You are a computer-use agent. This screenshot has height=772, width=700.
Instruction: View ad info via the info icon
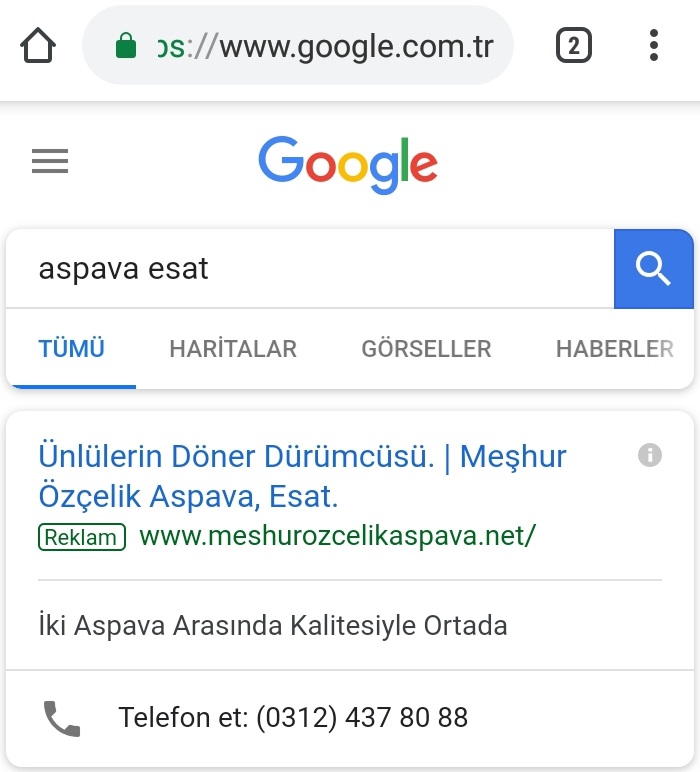pos(650,456)
